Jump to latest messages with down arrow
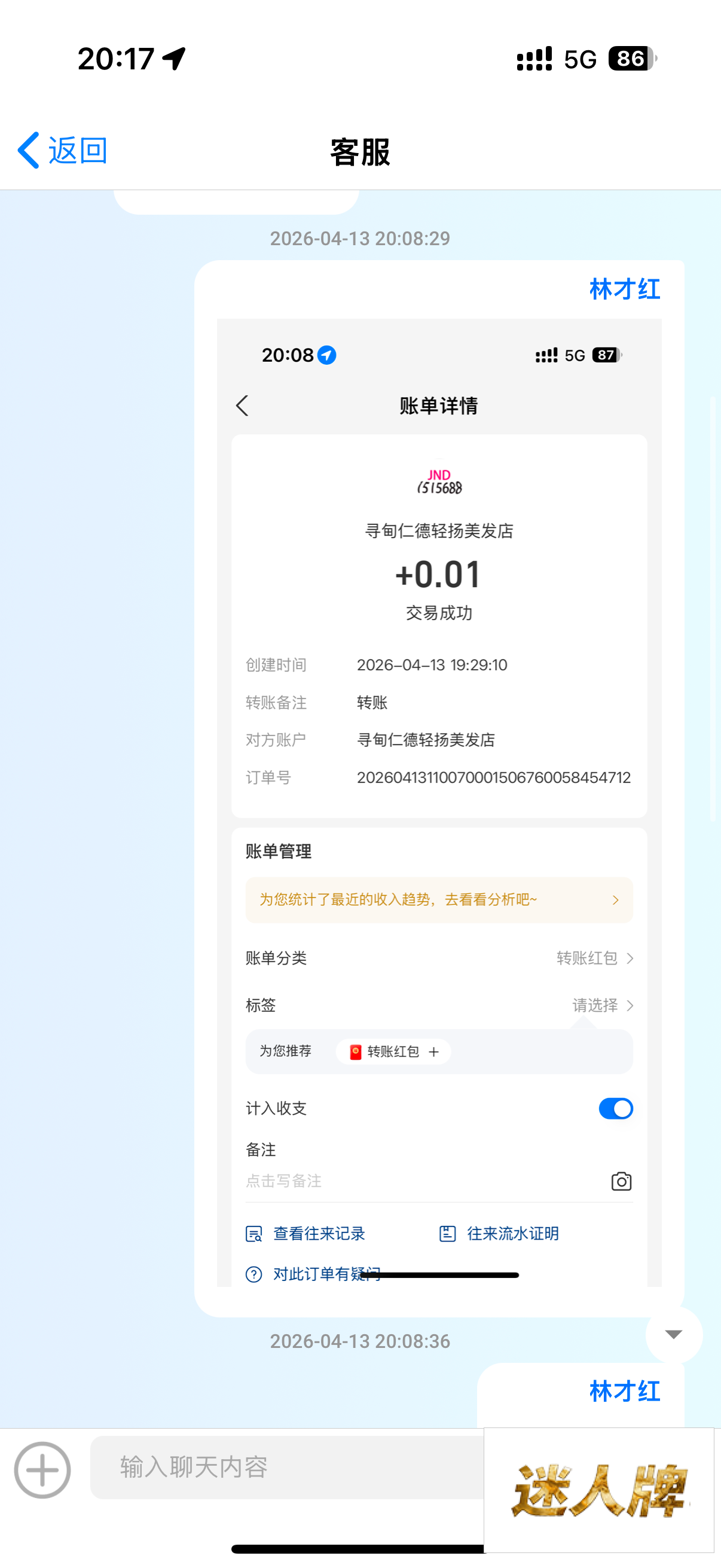 click(674, 1335)
